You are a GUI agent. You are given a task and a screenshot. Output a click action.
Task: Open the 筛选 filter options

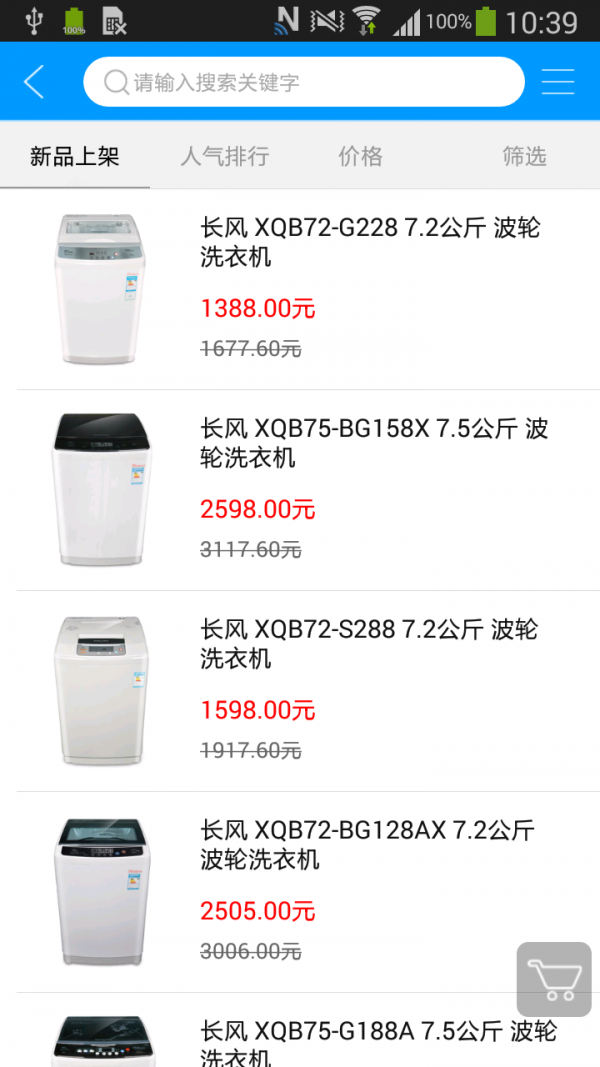pos(524,157)
